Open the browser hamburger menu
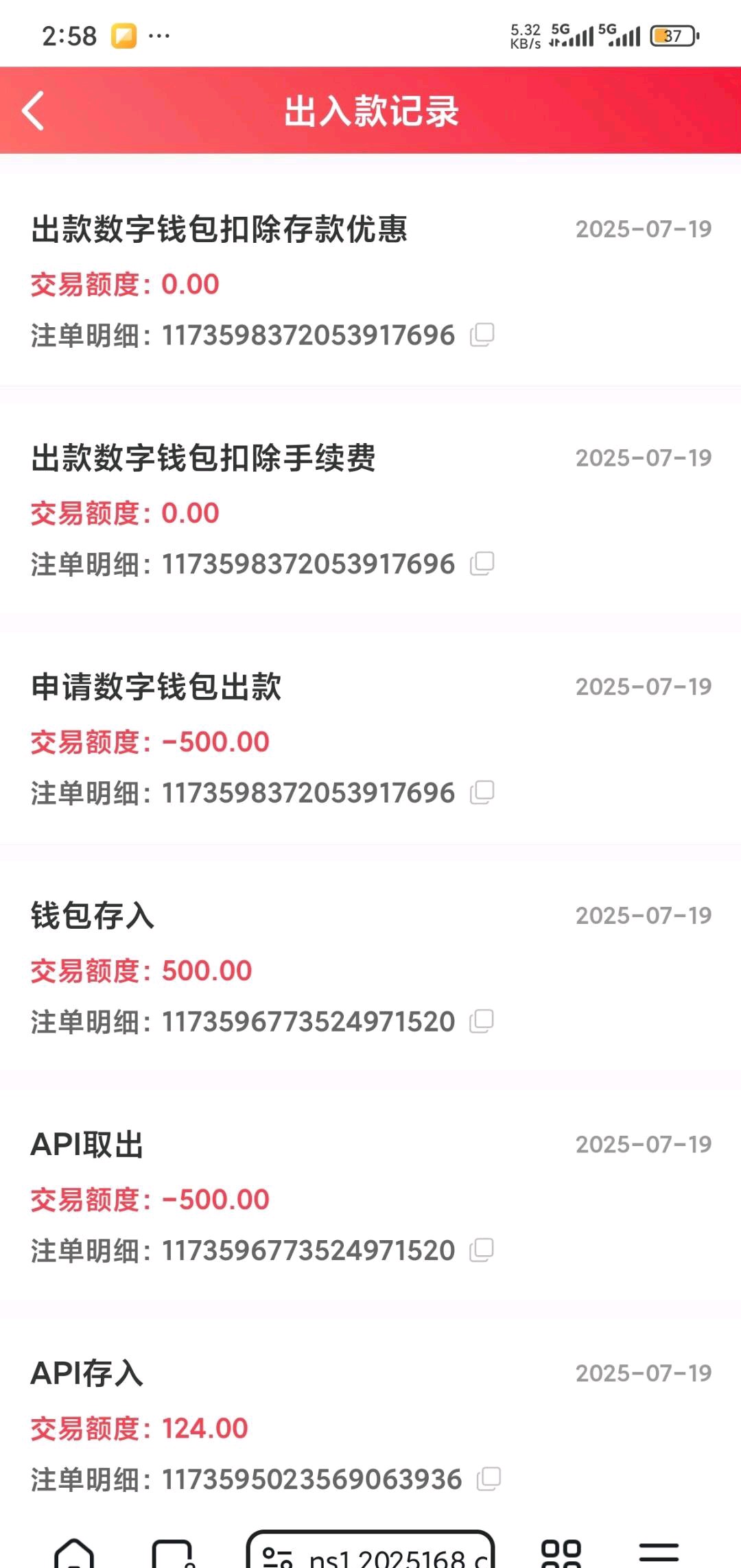741x1568 pixels. 659,1554
